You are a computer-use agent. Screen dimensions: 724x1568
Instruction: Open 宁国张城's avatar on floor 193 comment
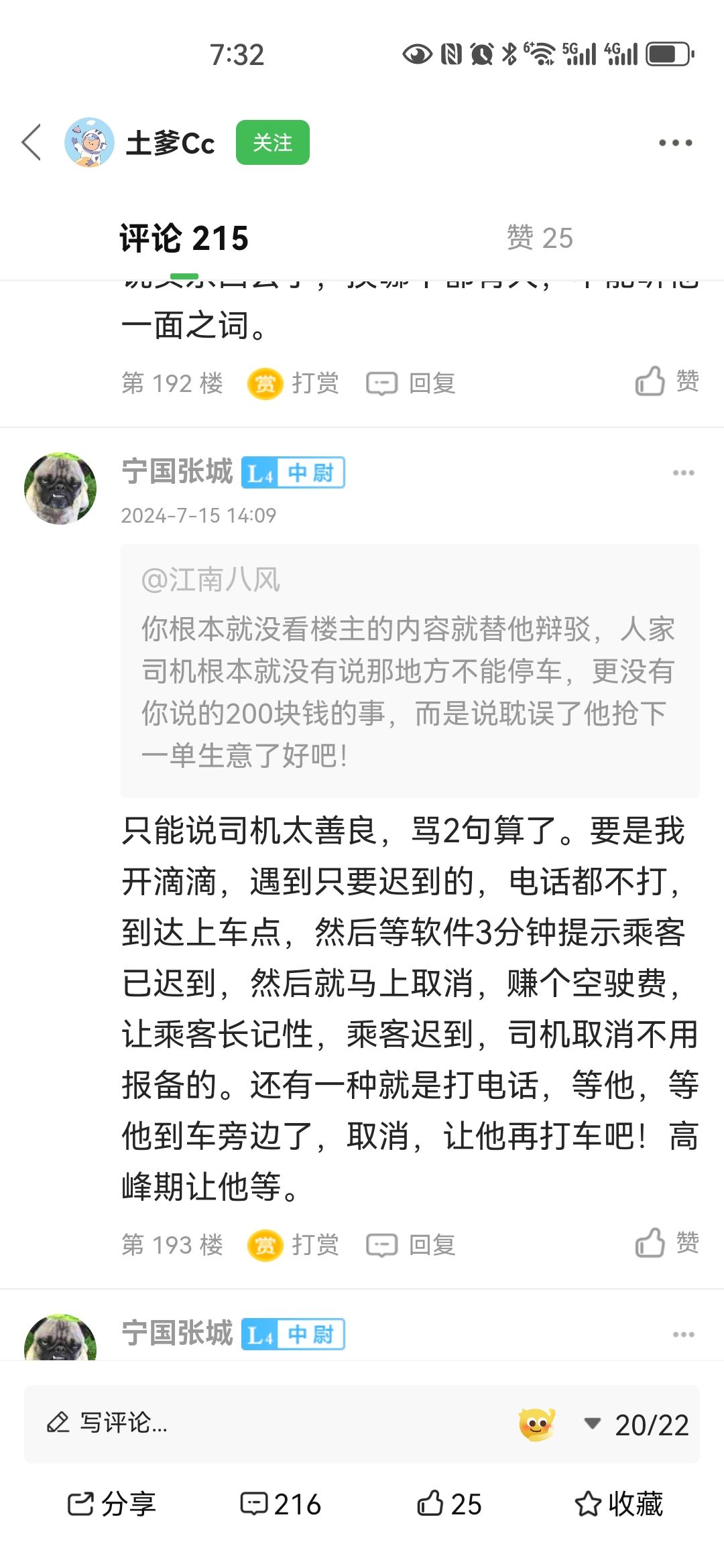pos(60,488)
